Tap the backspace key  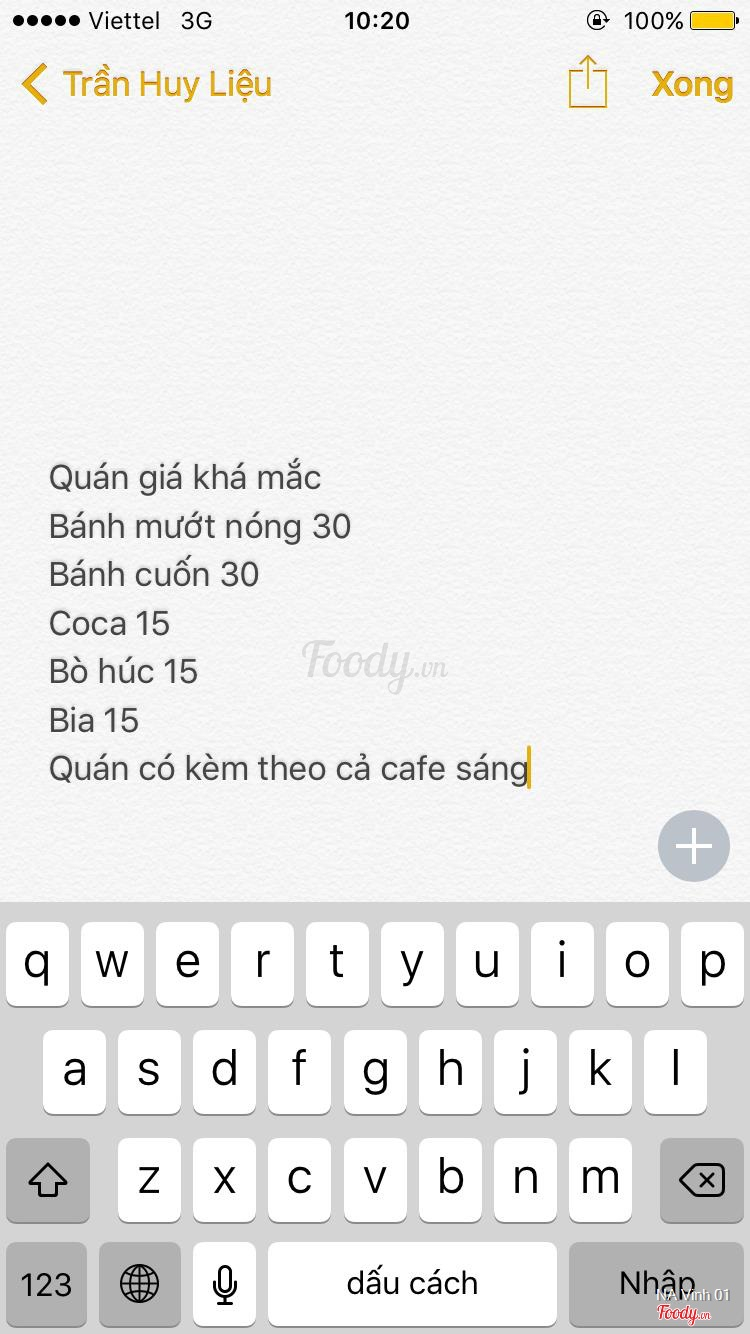(702, 1180)
